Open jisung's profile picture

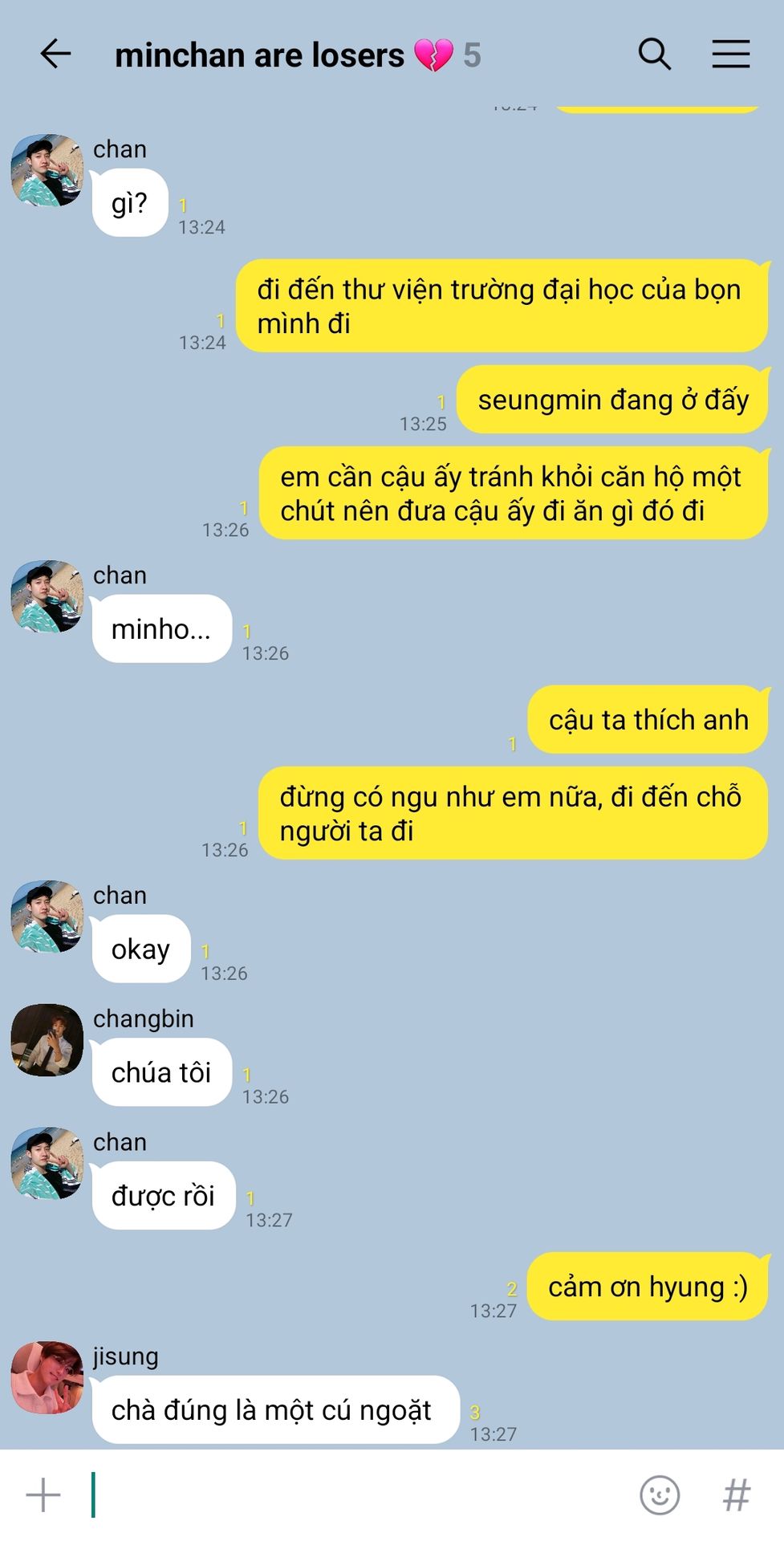pyautogui.click(x=47, y=1377)
